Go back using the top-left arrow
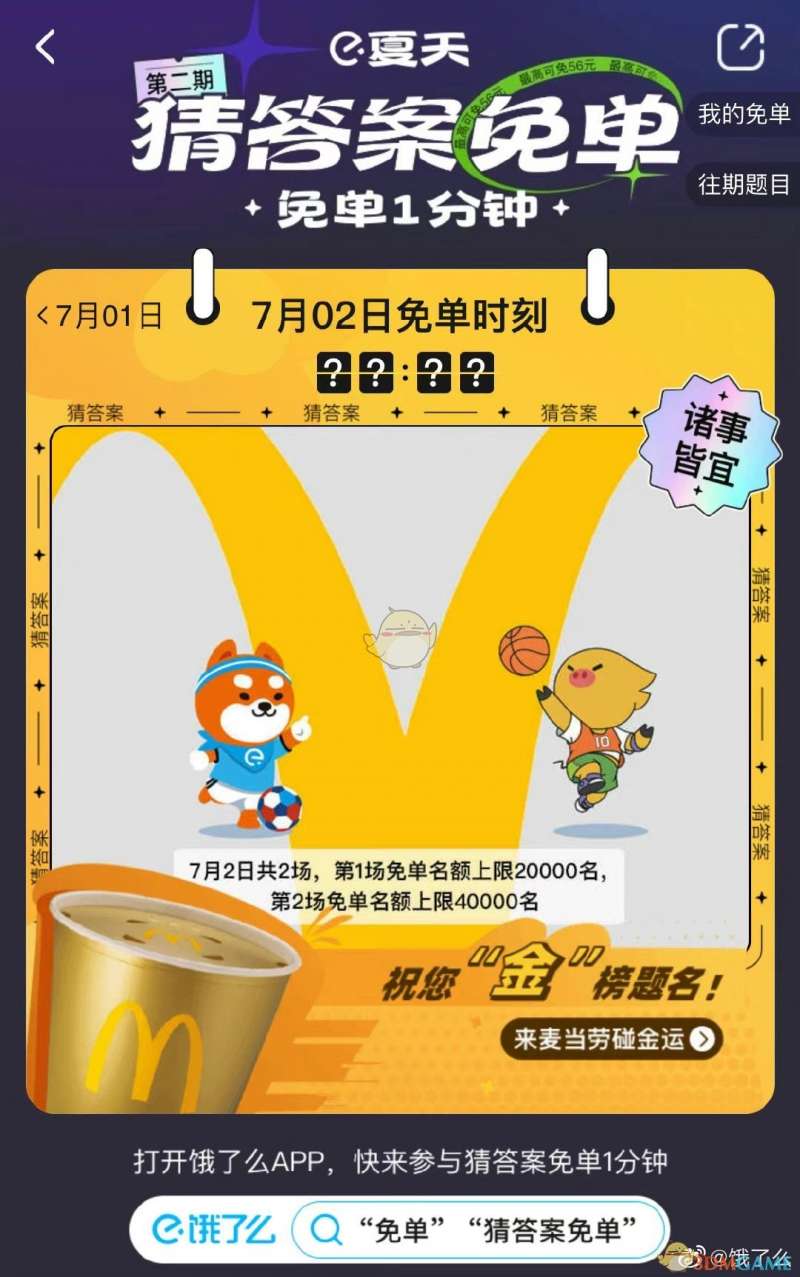This screenshot has width=800, height=1277. coord(46,47)
